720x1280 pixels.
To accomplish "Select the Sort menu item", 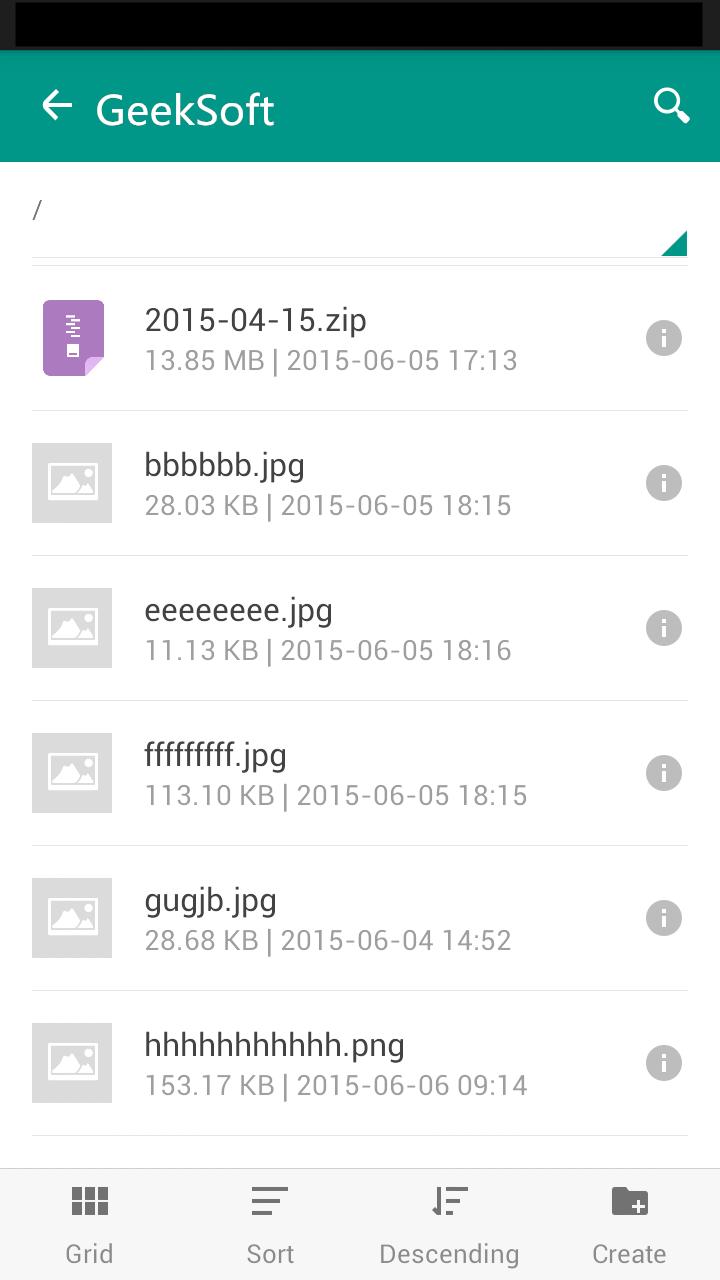I will (269, 1253).
